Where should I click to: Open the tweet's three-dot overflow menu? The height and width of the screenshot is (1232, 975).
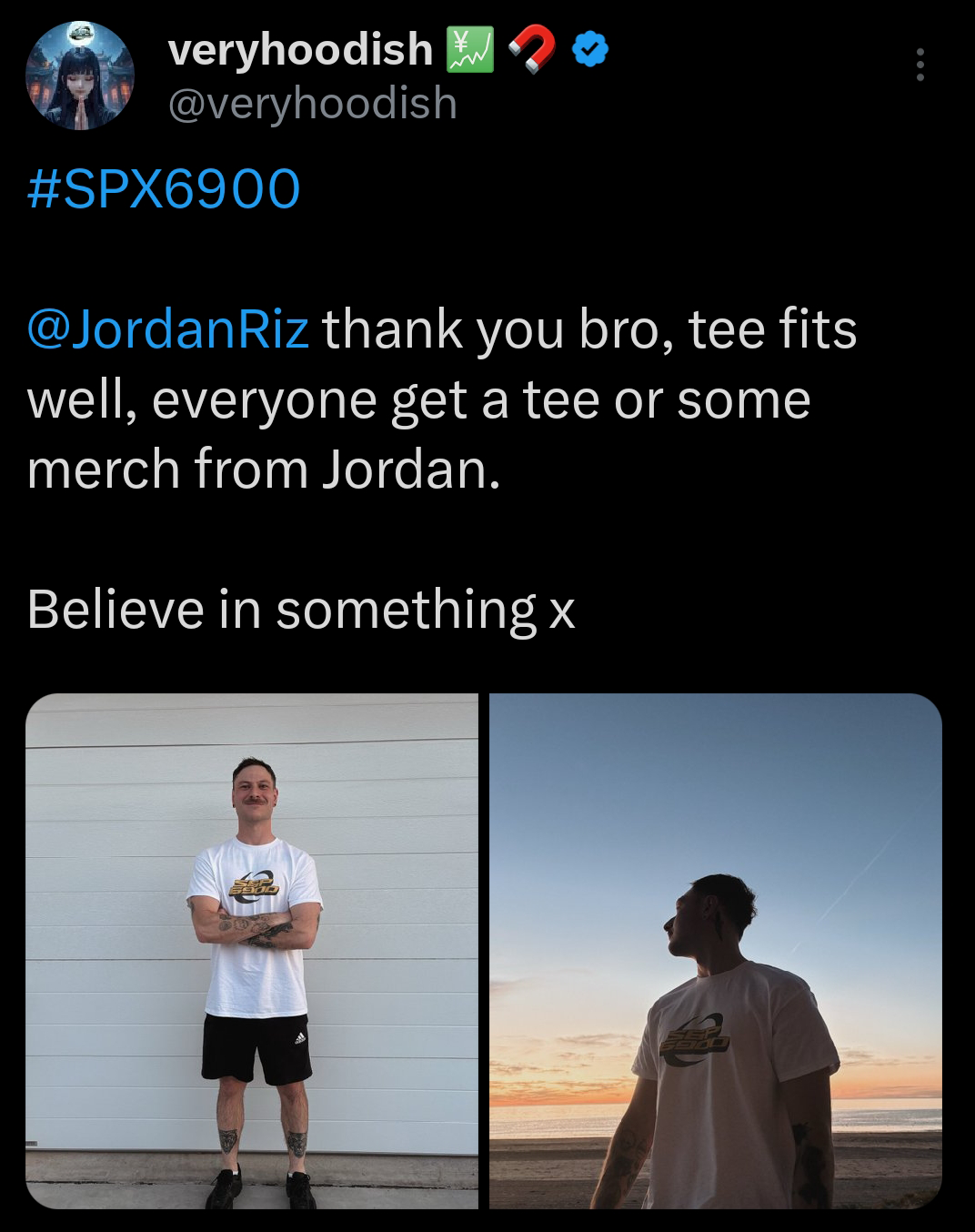[x=920, y=65]
